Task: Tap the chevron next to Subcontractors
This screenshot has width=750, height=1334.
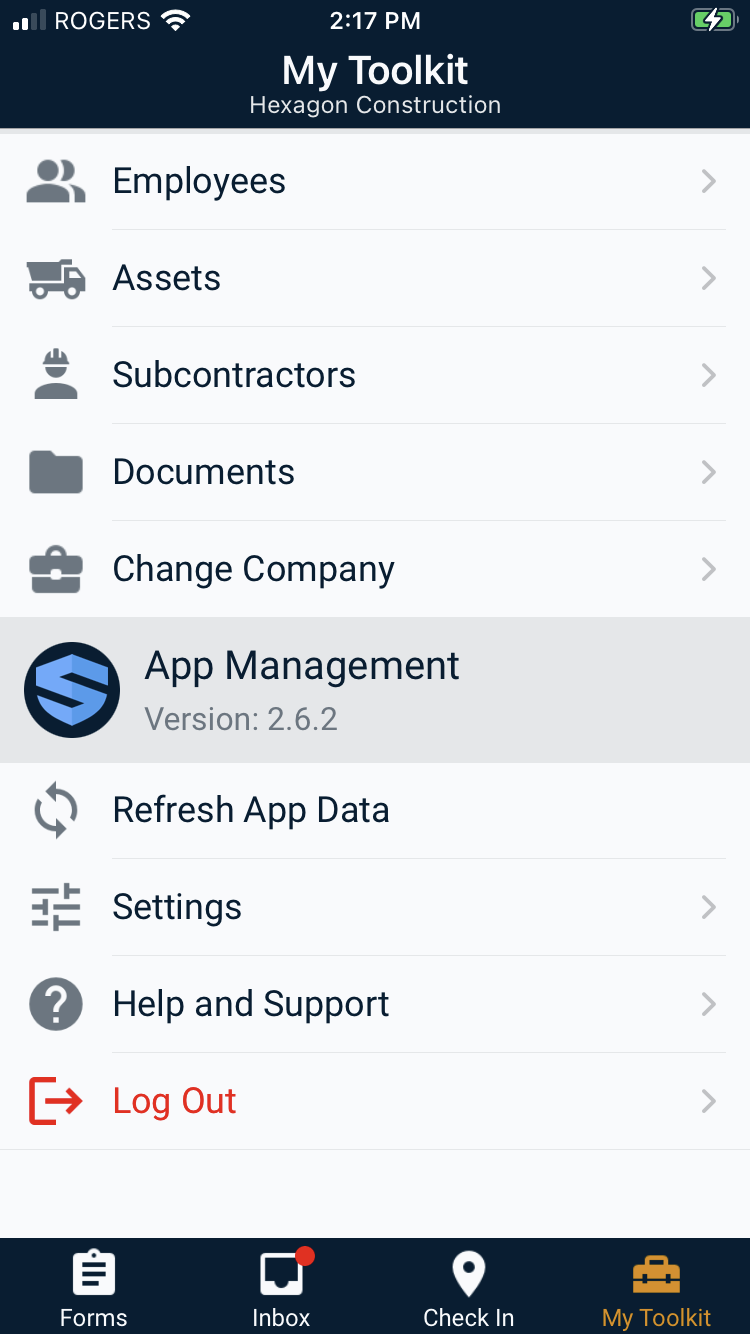Action: tap(709, 374)
